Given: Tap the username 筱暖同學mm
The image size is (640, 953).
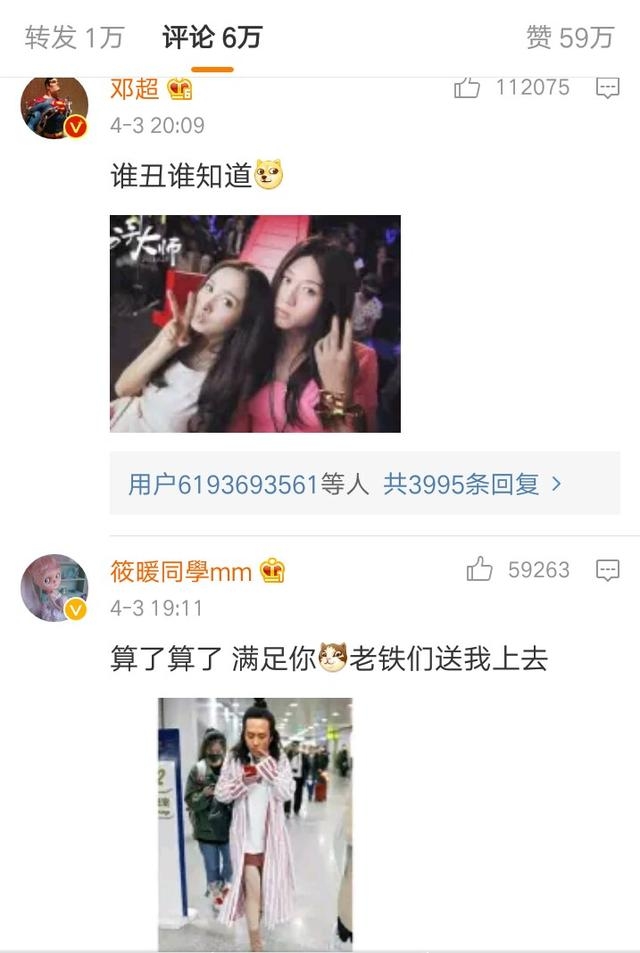Looking at the screenshot, I should tap(184, 571).
